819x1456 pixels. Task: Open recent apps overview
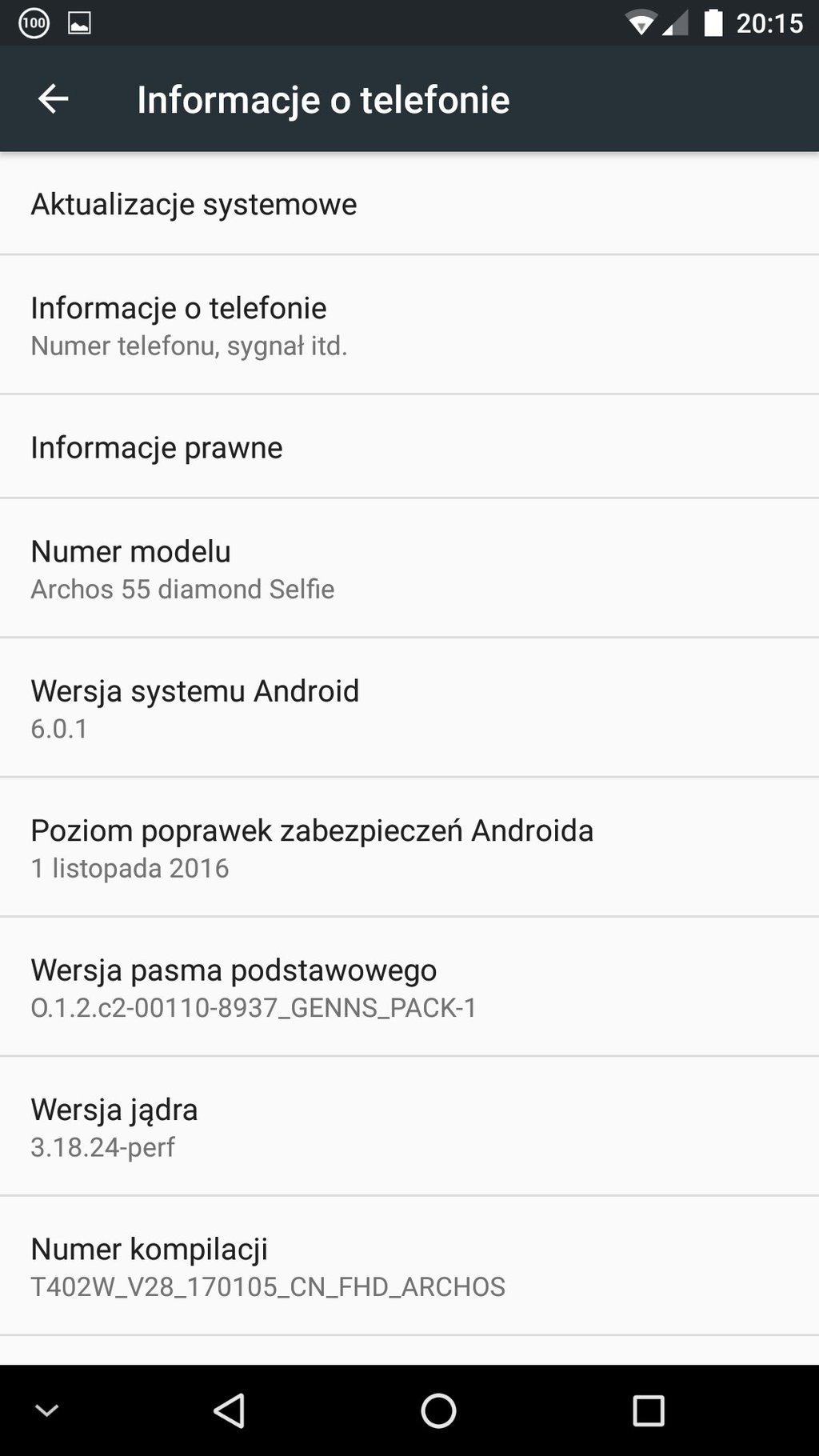648,1410
